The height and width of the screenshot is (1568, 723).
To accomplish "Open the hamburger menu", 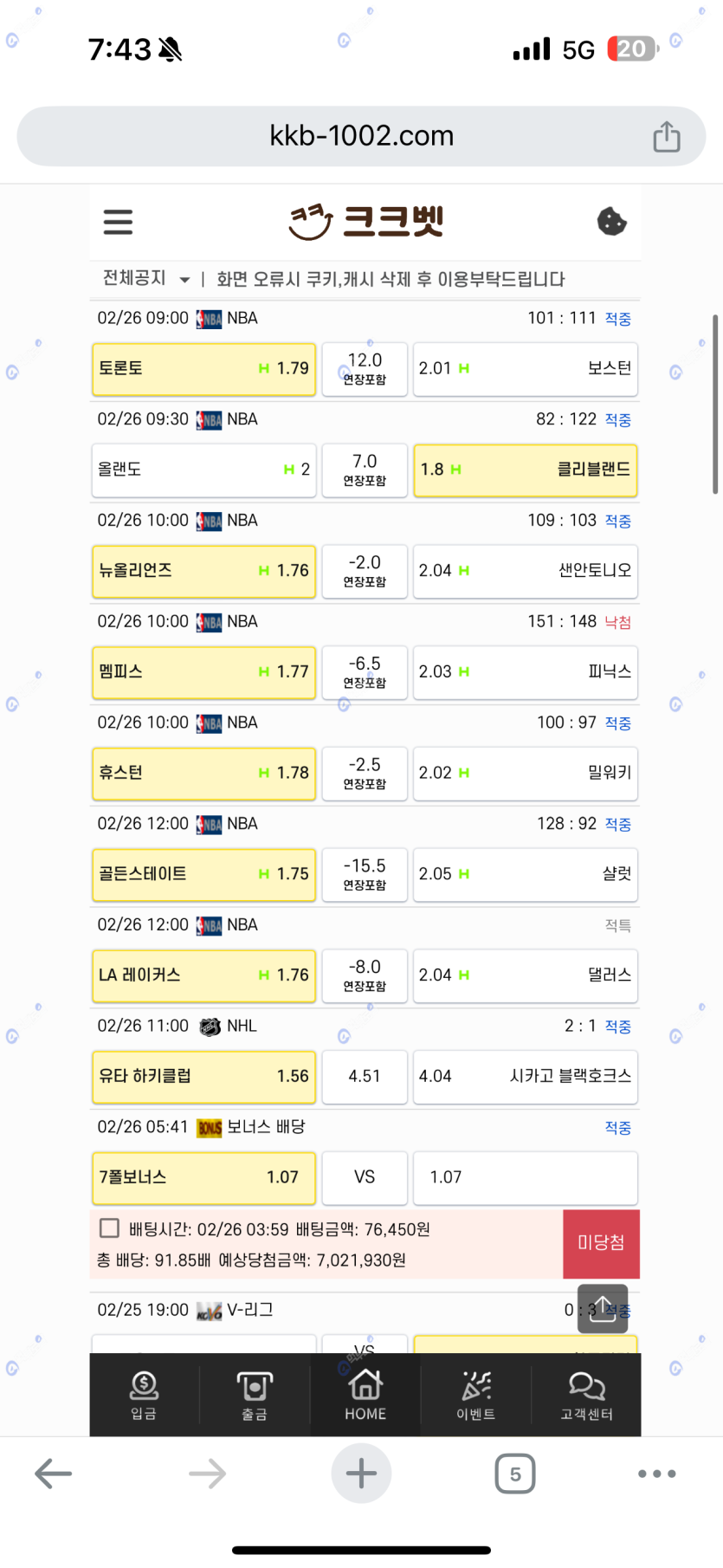I will [x=118, y=222].
